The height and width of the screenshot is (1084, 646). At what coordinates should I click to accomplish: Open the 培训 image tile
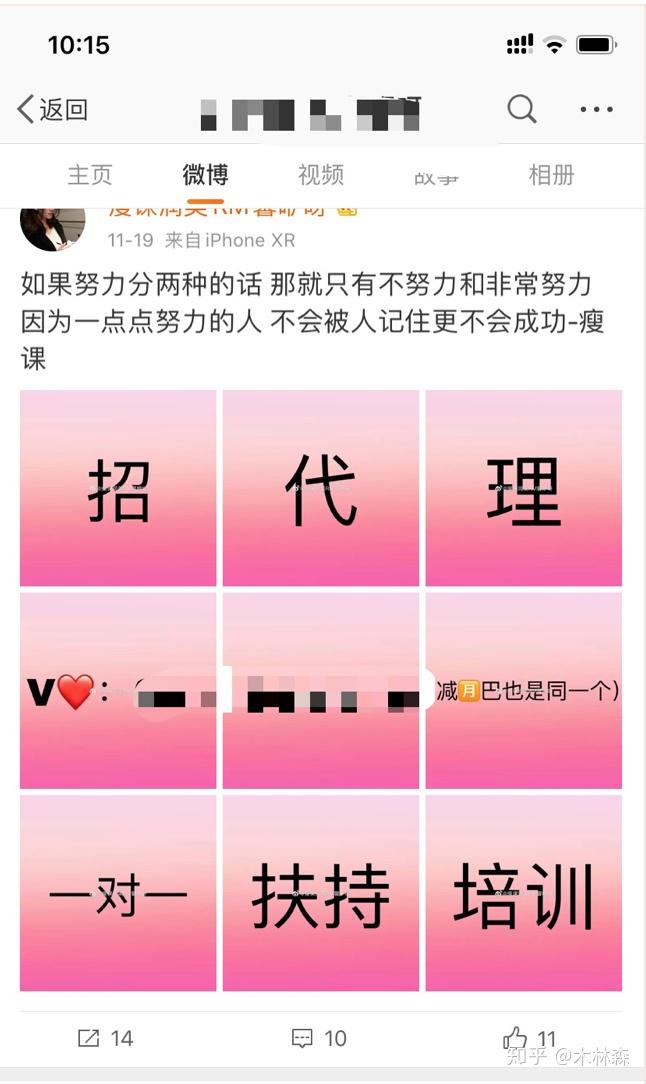pos(523,893)
